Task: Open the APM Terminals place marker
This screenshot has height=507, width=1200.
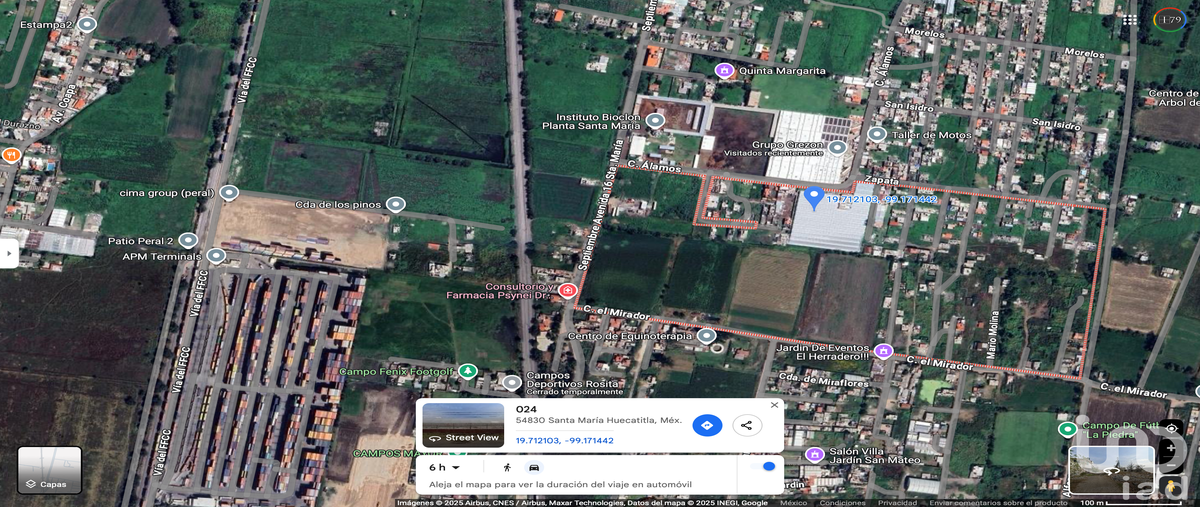Action: pyautogui.click(x=216, y=256)
